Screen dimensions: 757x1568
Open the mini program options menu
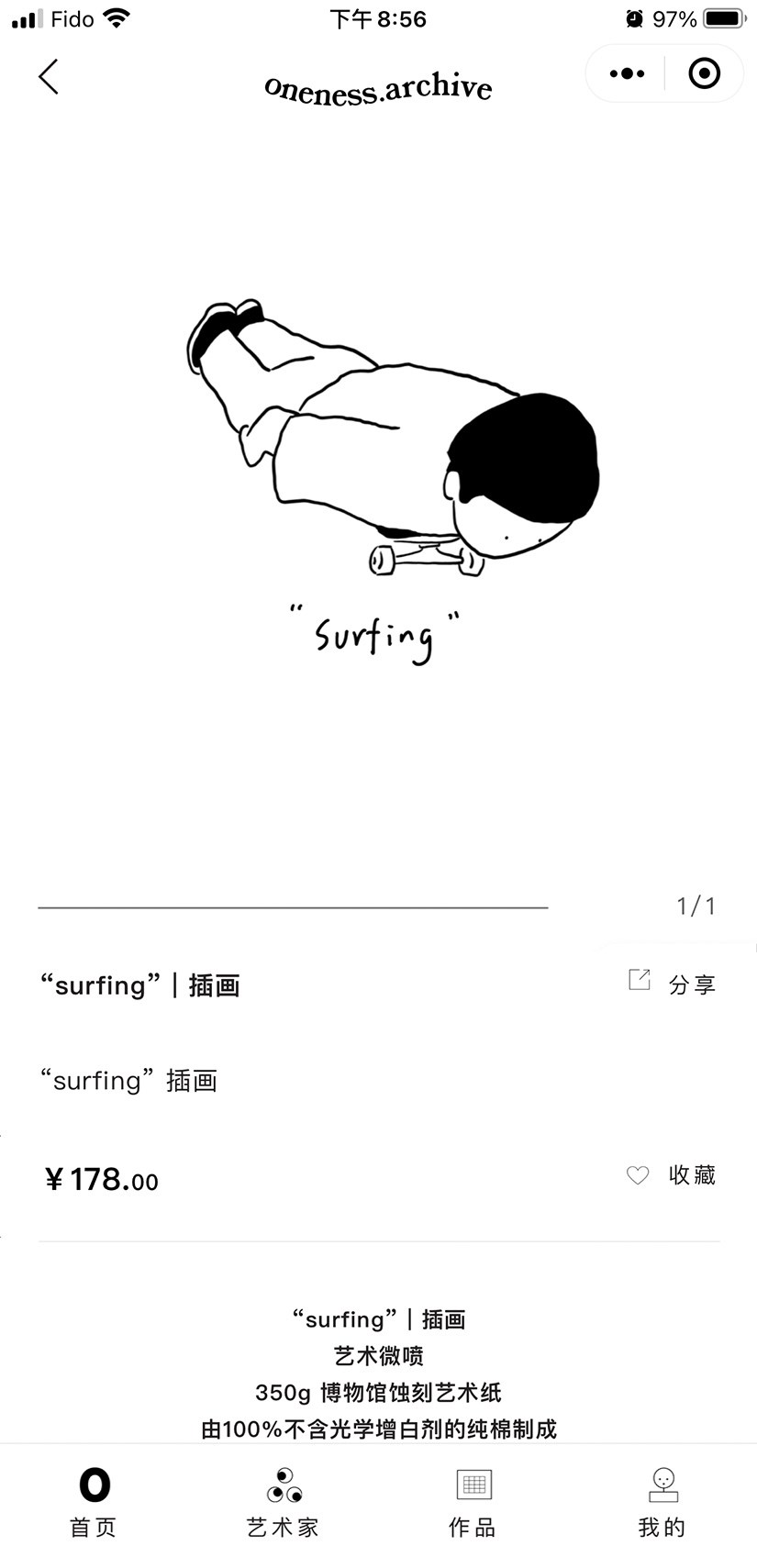627,73
